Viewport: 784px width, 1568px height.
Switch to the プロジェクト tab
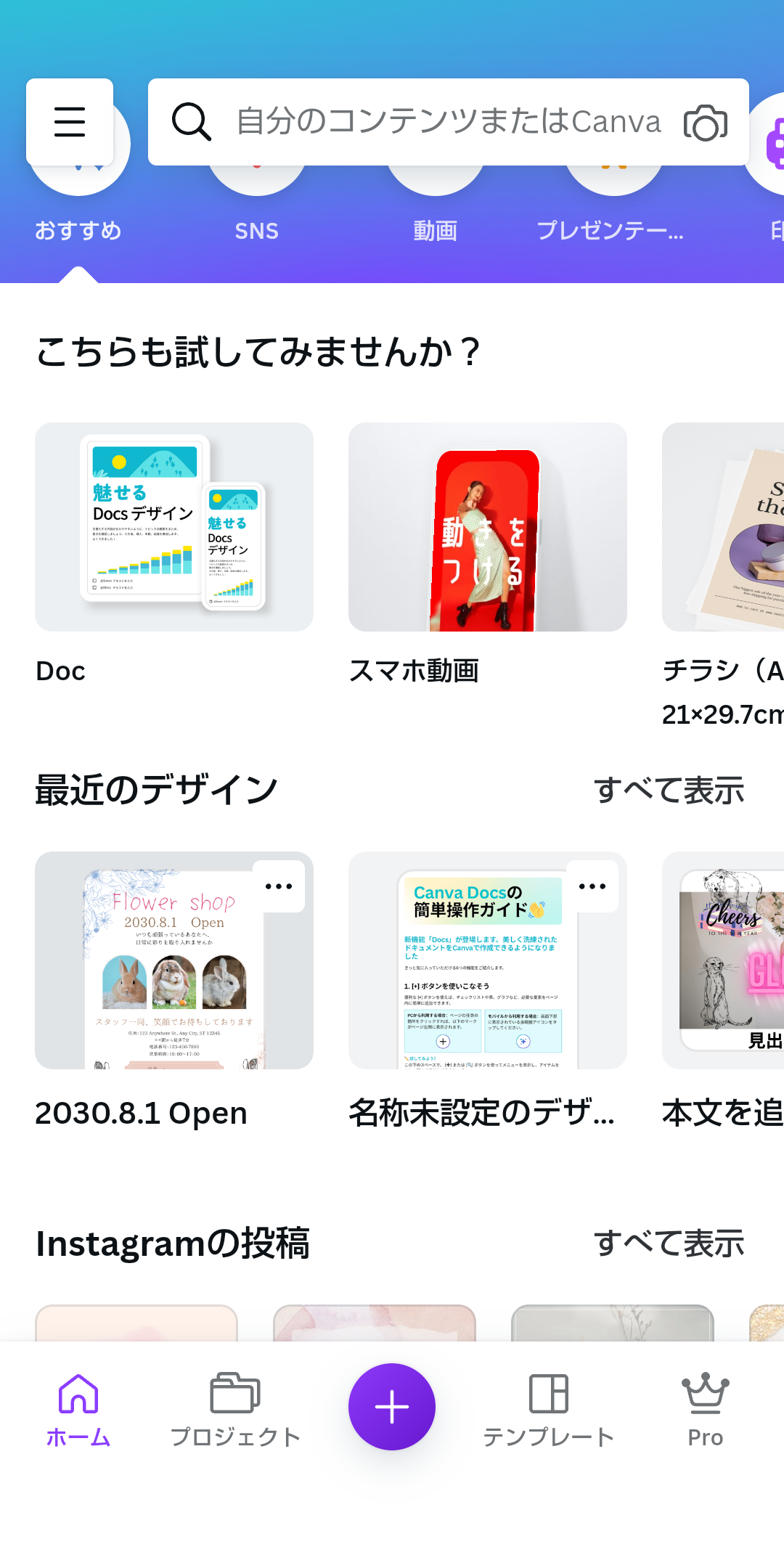pyautogui.click(x=235, y=1410)
